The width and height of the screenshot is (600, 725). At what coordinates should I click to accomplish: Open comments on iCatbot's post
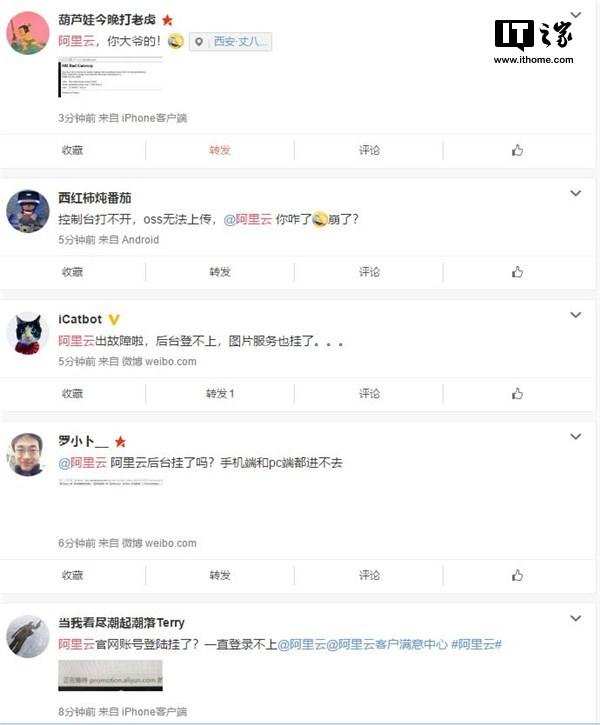369,394
